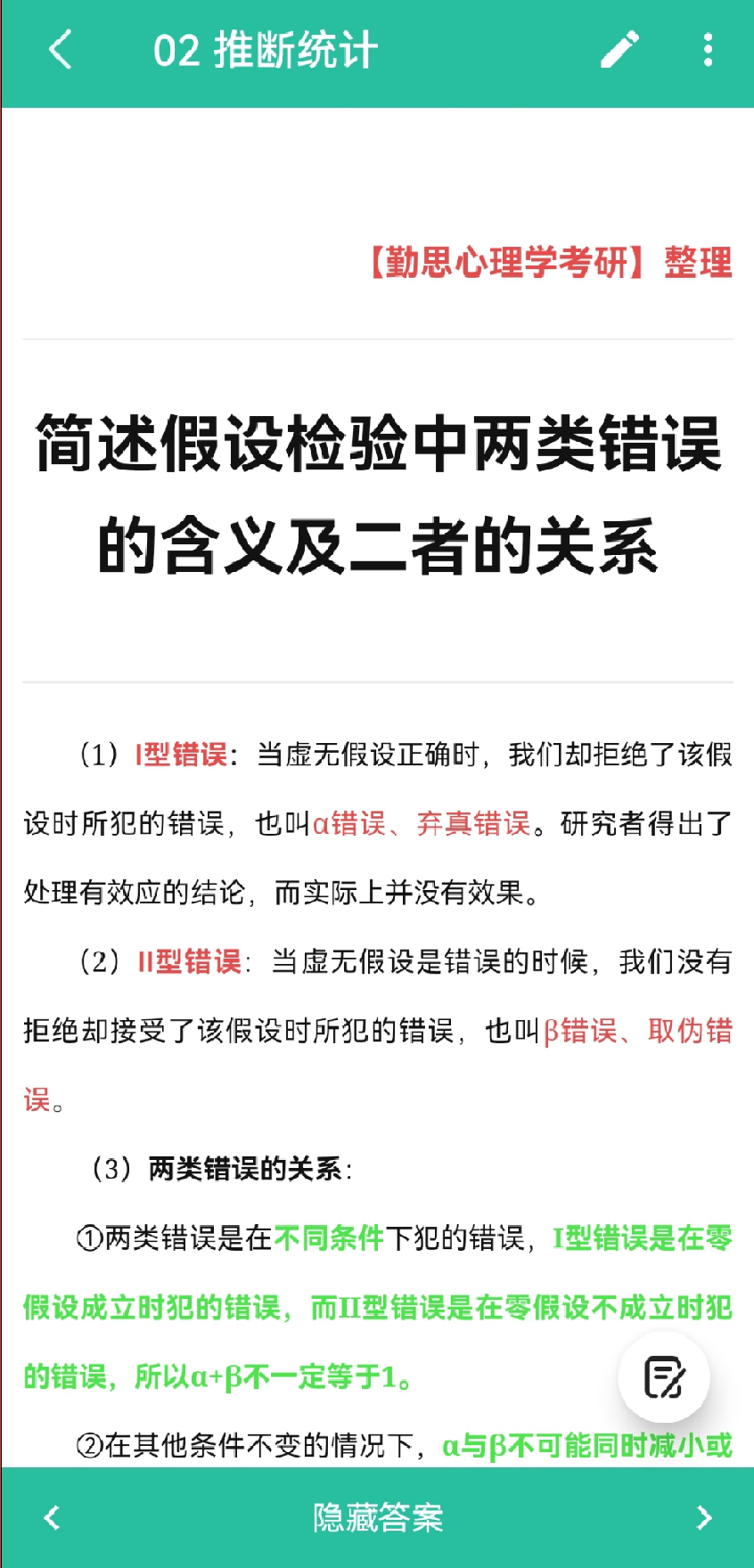Hide the answer with 隐藏答案
754x1568 pixels.
tap(378, 1517)
